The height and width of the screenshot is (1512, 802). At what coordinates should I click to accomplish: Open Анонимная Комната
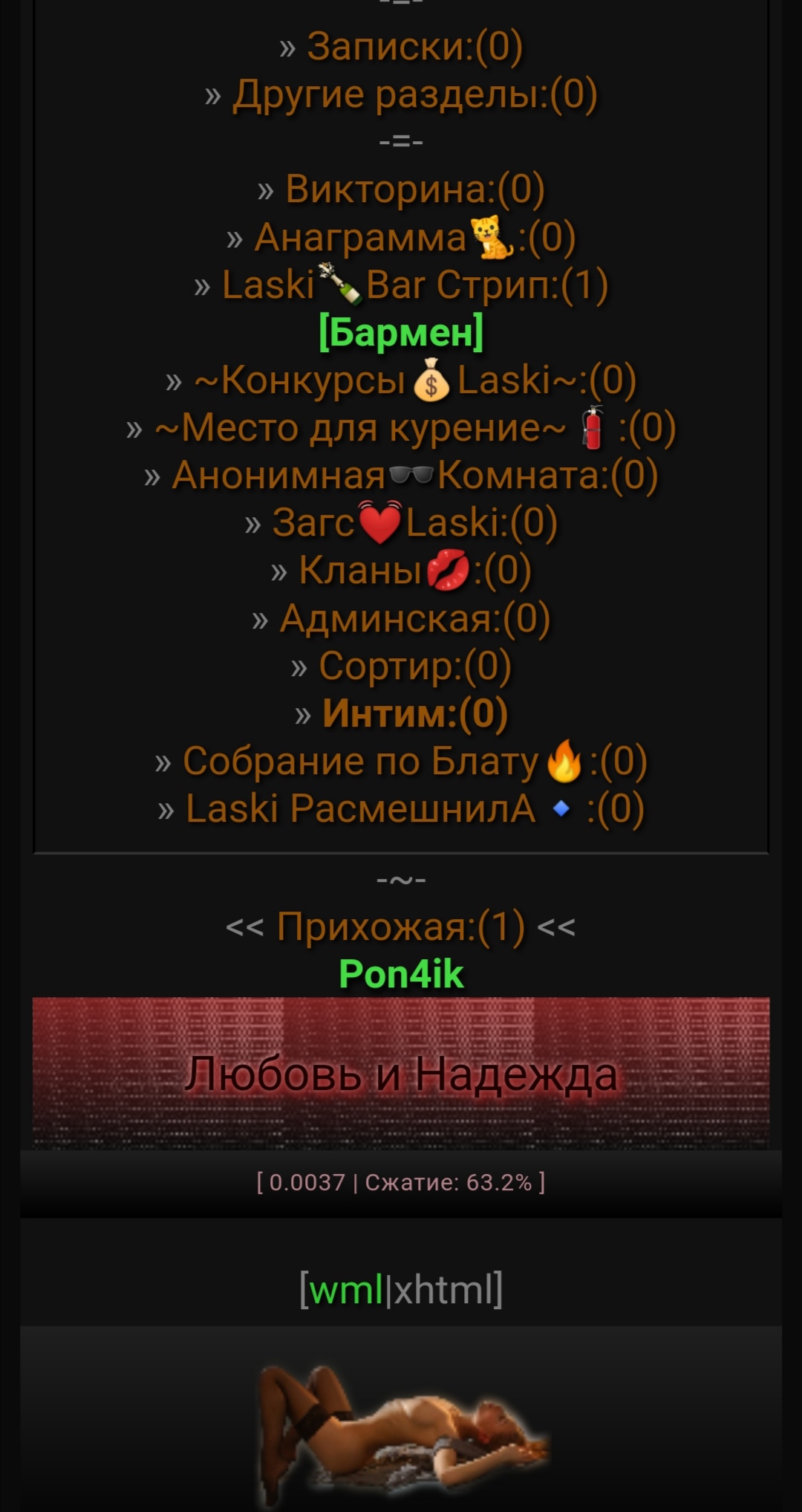point(414,476)
